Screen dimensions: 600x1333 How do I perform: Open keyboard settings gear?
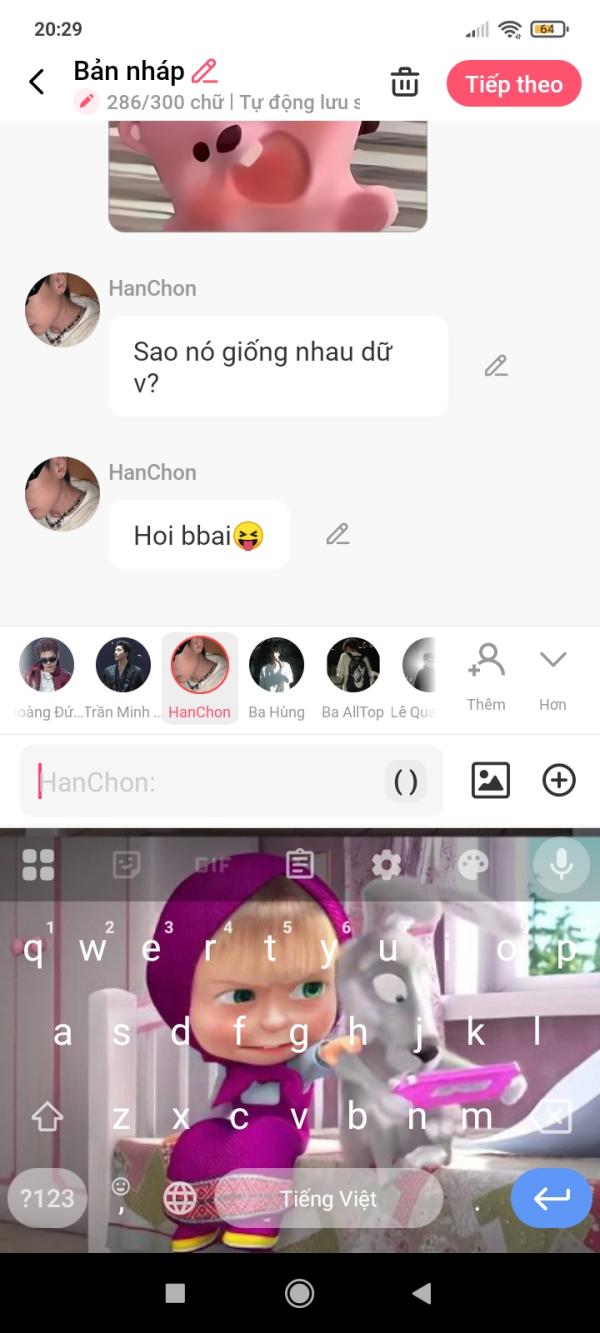pos(386,864)
